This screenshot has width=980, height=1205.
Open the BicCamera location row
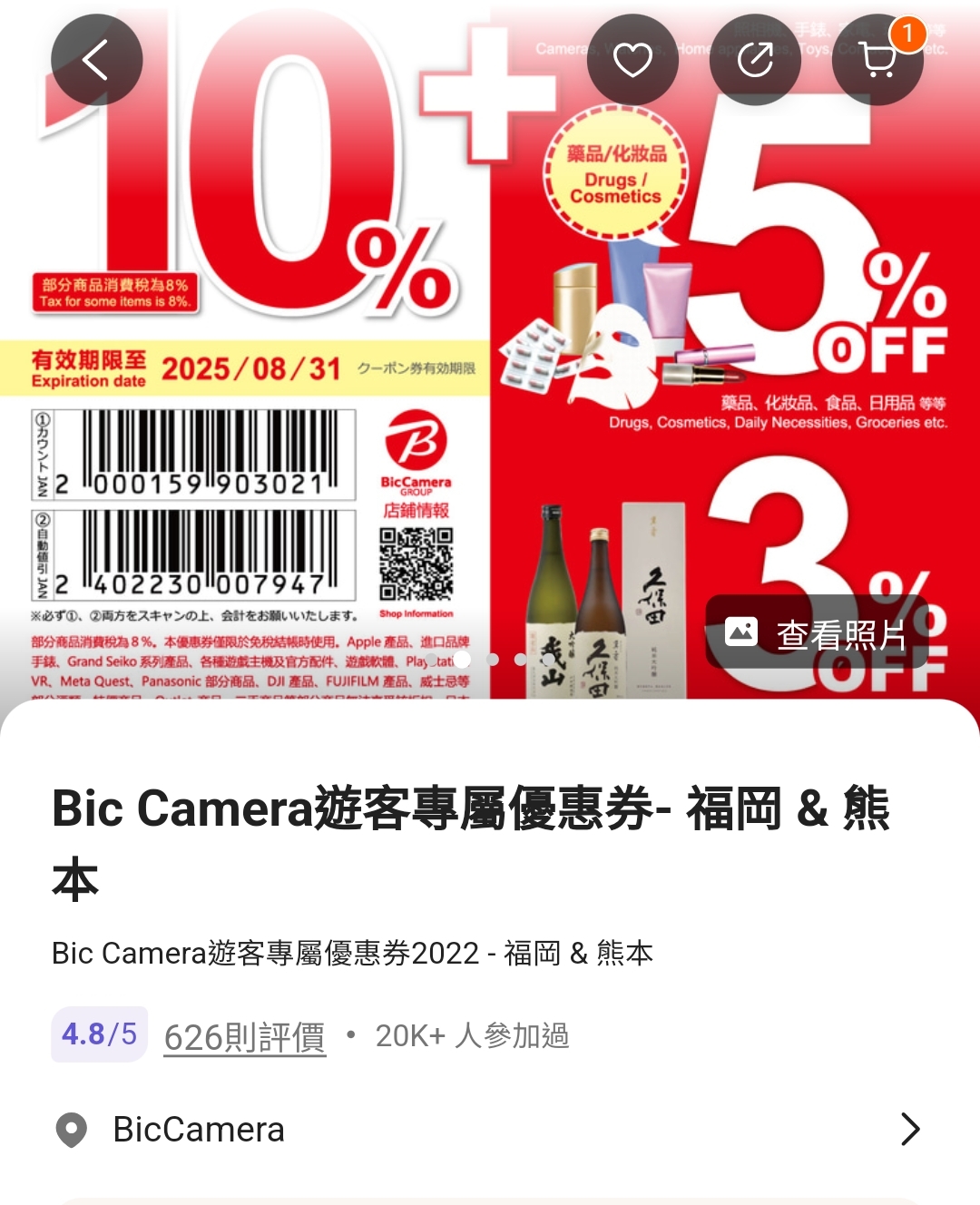[490, 1130]
